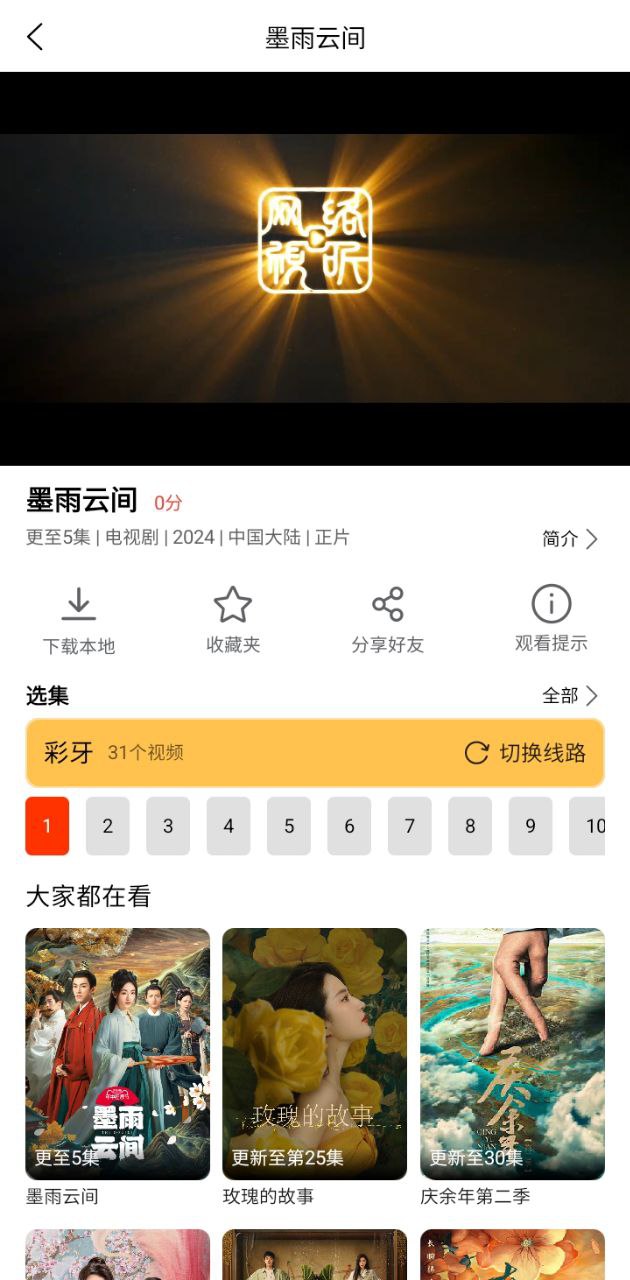Play episode 3
Viewport: 630px width, 1280px height.
pos(168,826)
